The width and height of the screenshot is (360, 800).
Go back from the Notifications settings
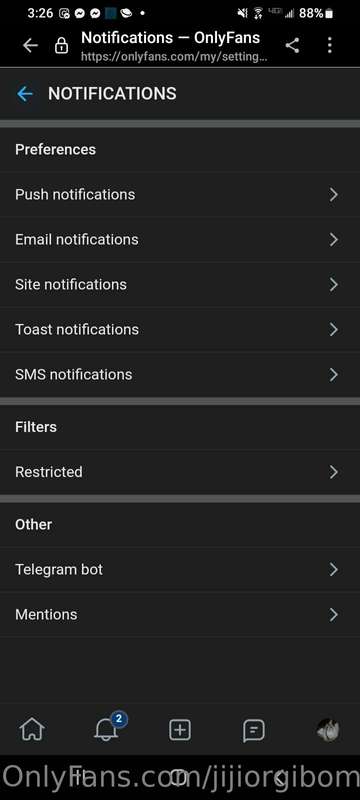click(x=24, y=94)
